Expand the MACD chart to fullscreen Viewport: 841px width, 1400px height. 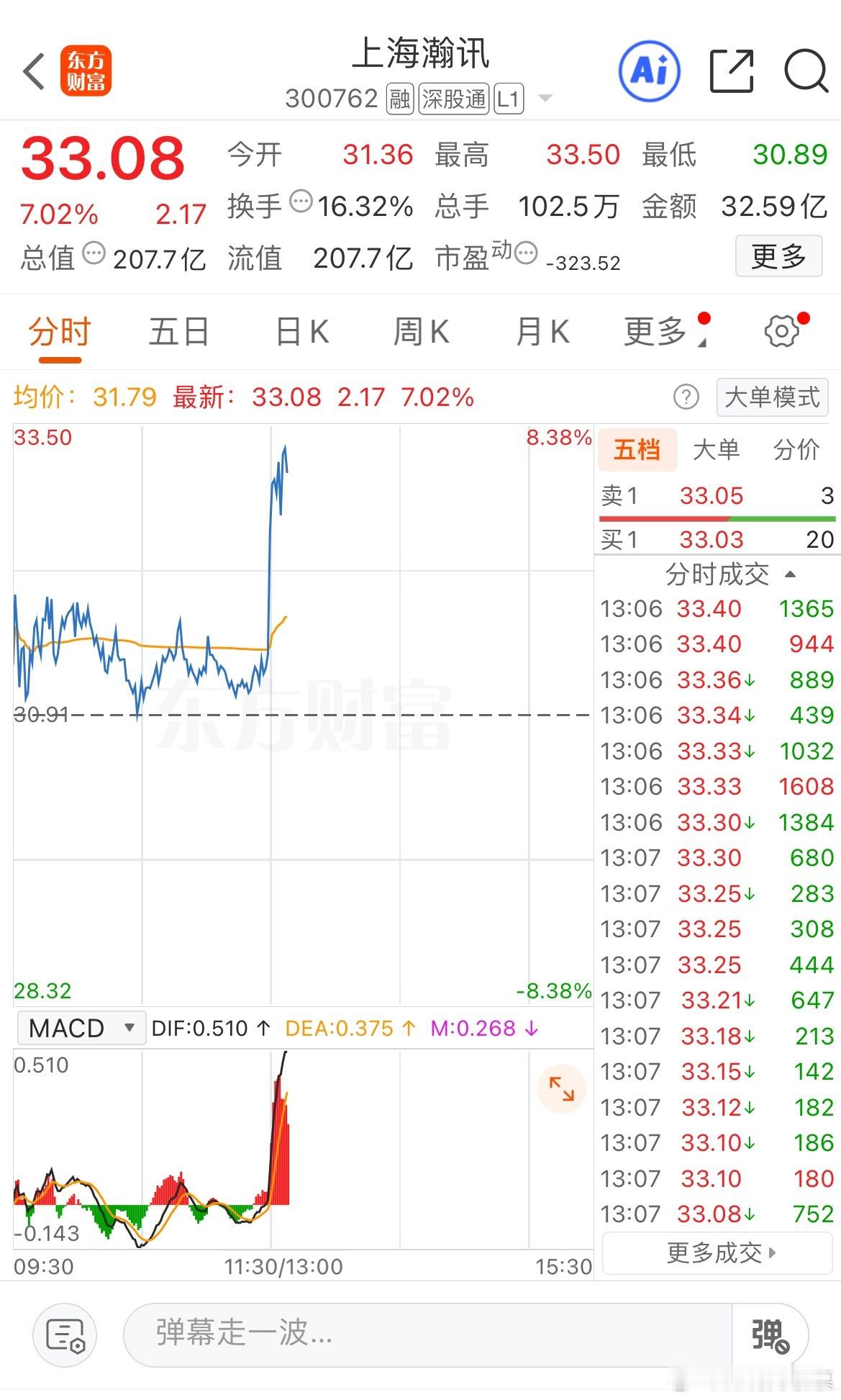(562, 1089)
